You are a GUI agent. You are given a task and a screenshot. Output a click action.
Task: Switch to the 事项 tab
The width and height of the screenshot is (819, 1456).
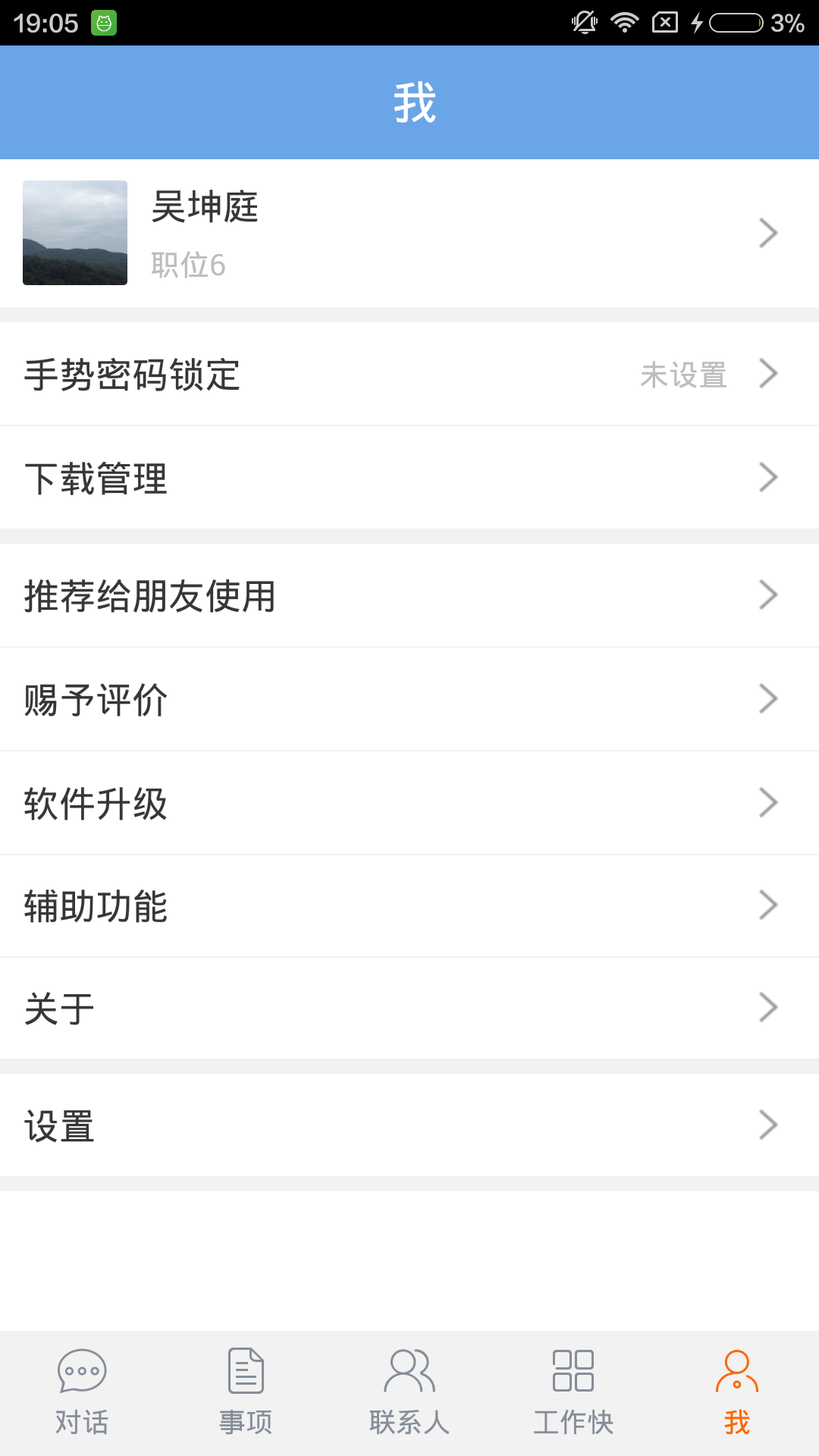pyautogui.click(x=246, y=1393)
